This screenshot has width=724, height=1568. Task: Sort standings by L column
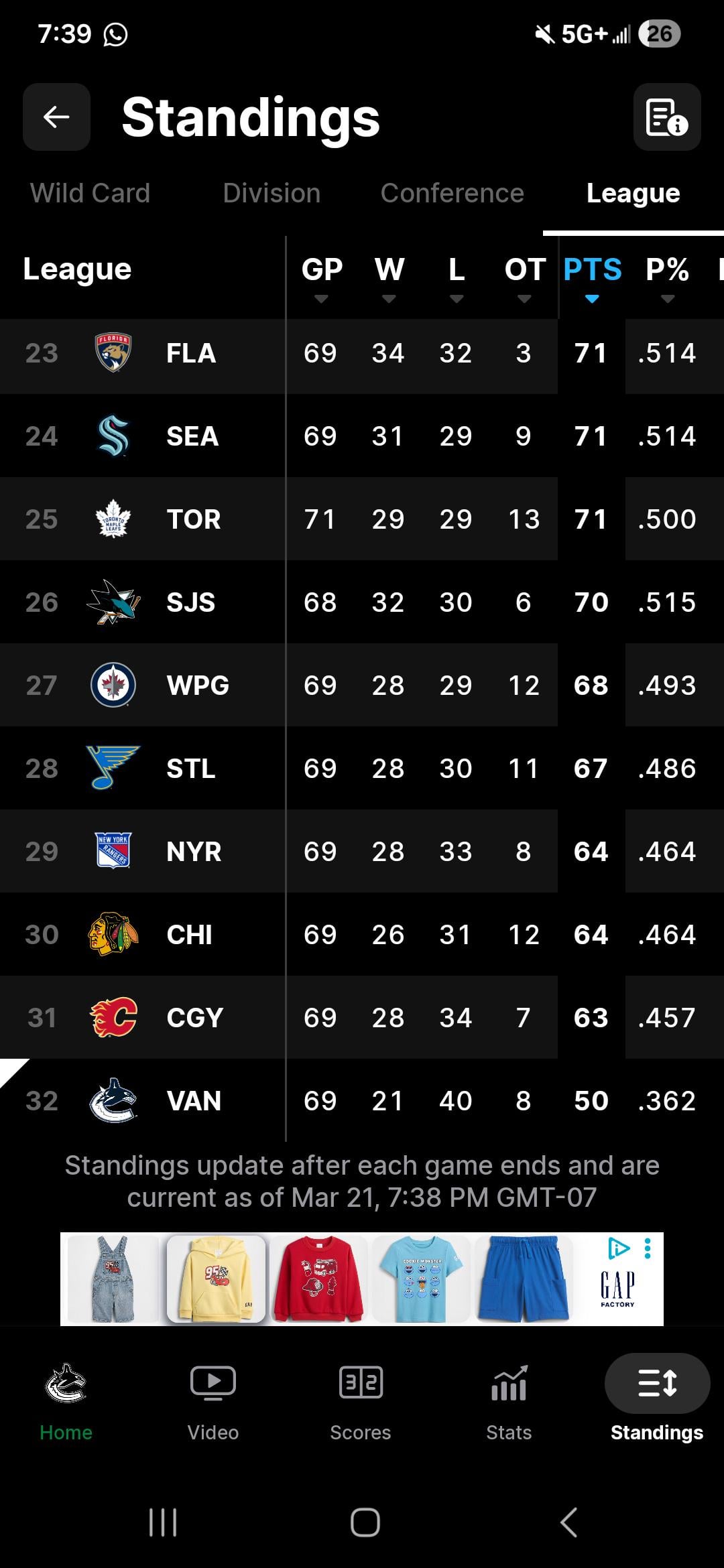point(457,276)
